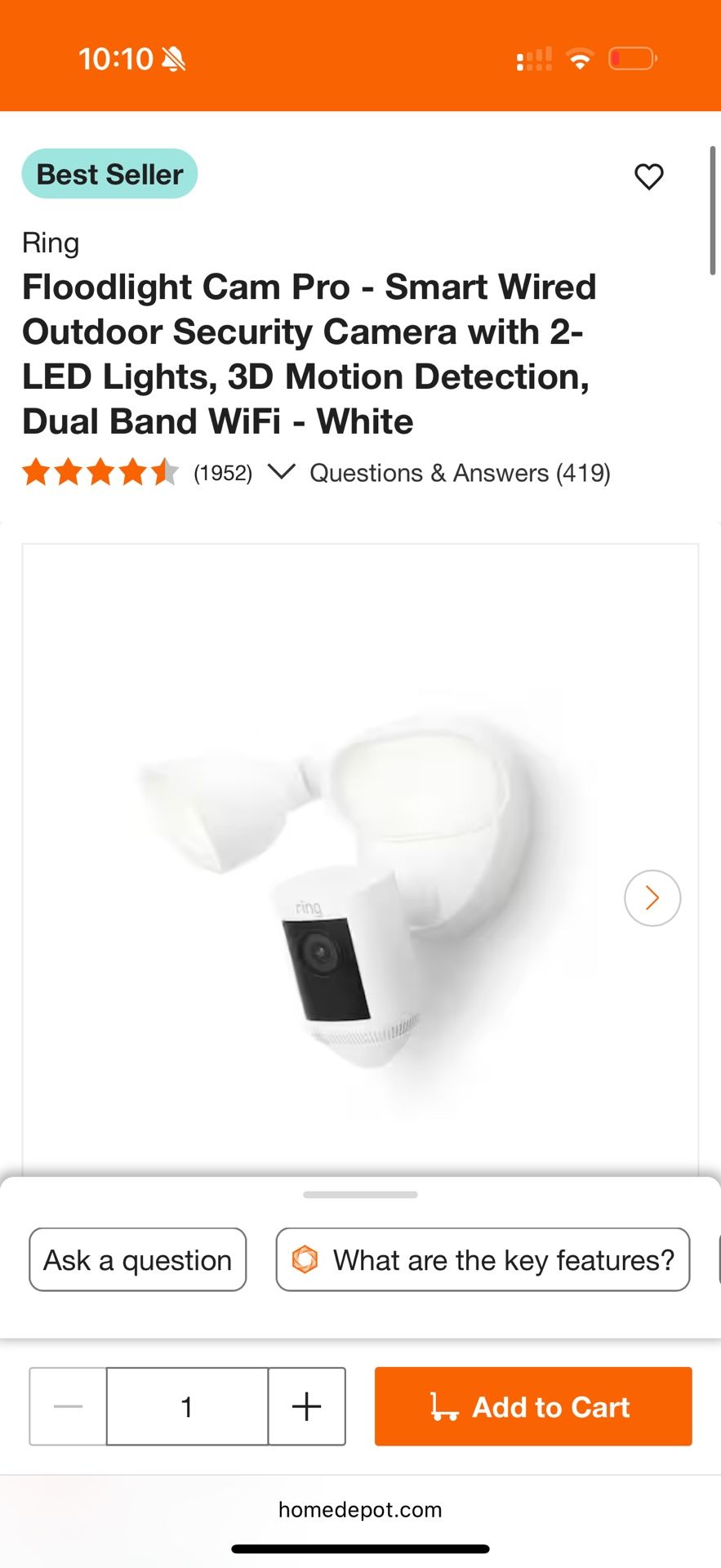Ask "What are the key features?"
721x1568 pixels.
[x=483, y=1259]
